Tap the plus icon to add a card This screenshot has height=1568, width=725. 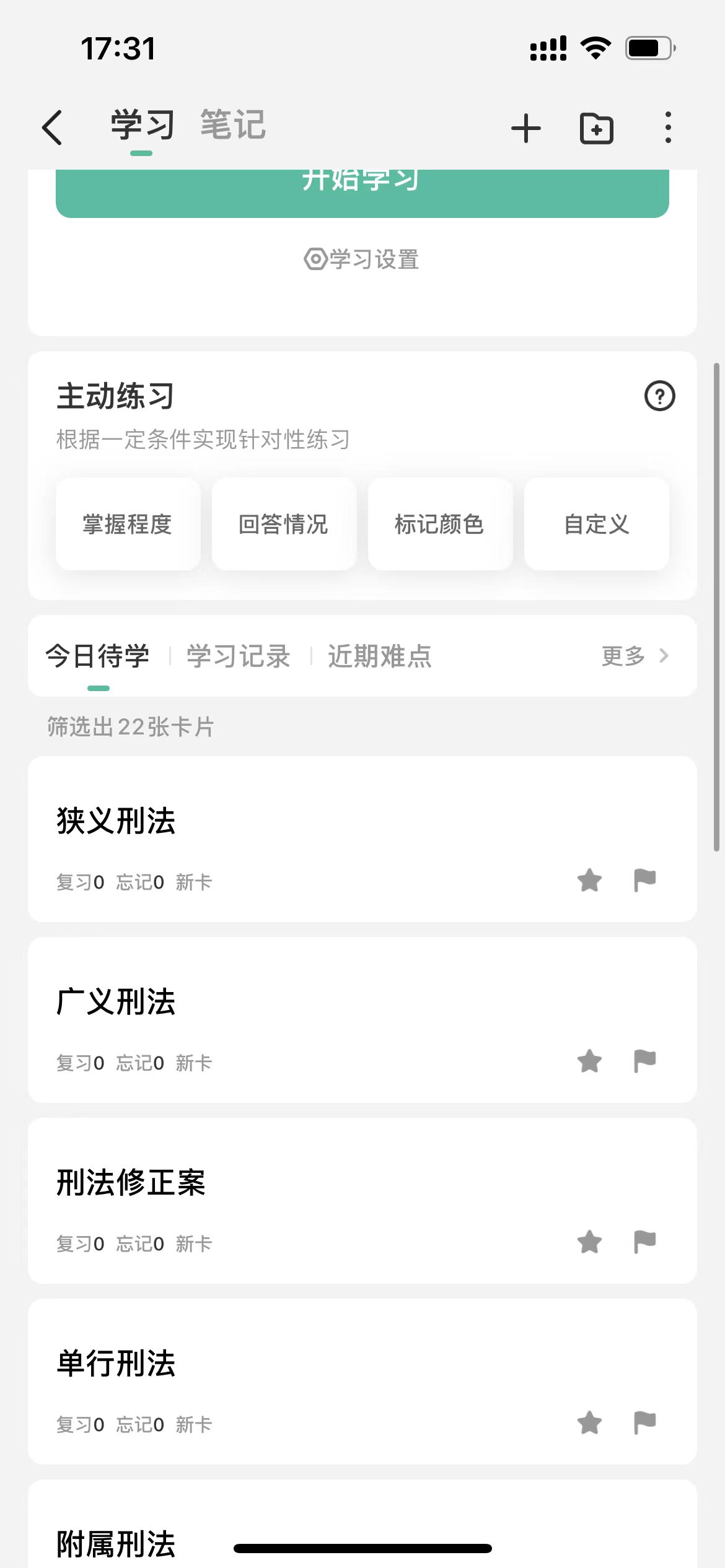(526, 128)
